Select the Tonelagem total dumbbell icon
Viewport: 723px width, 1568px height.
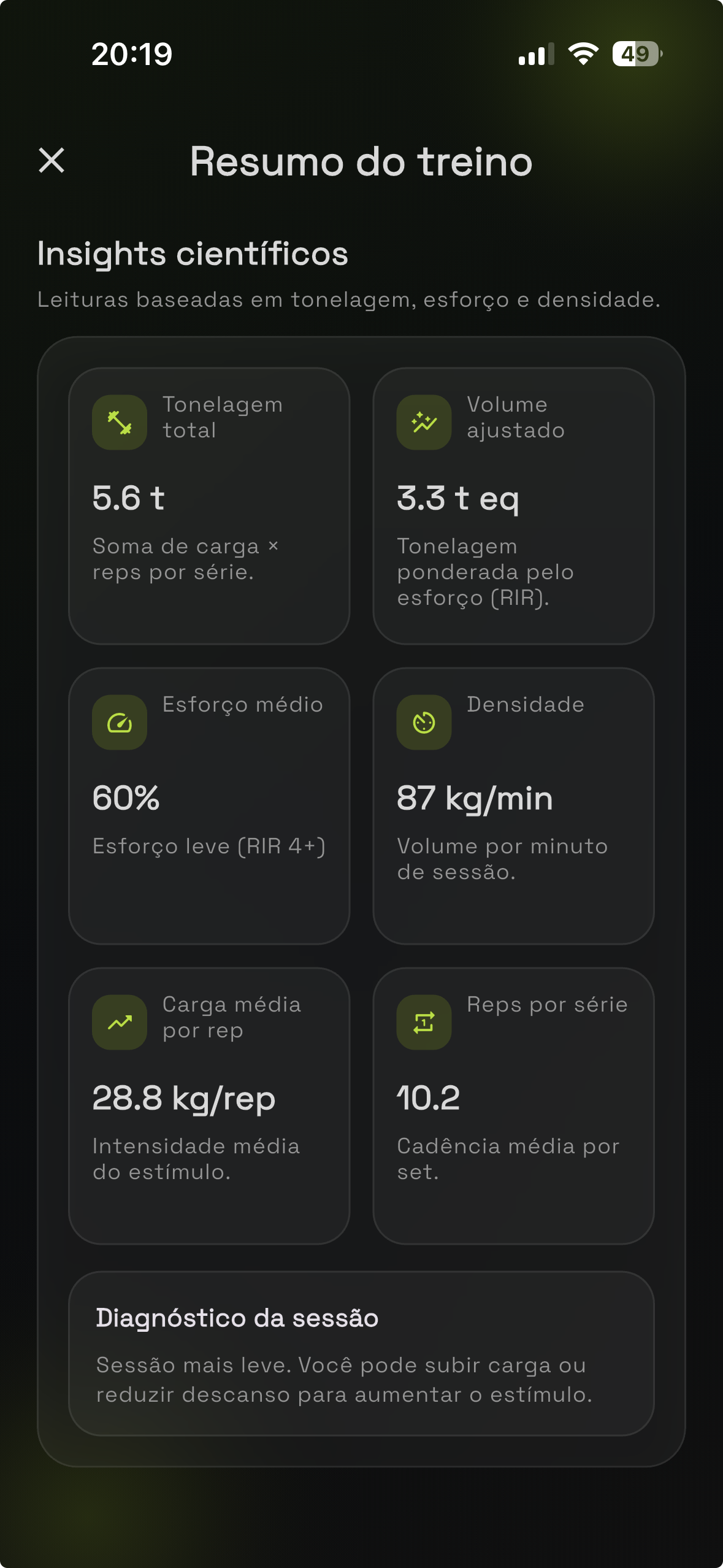(x=120, y=421)
